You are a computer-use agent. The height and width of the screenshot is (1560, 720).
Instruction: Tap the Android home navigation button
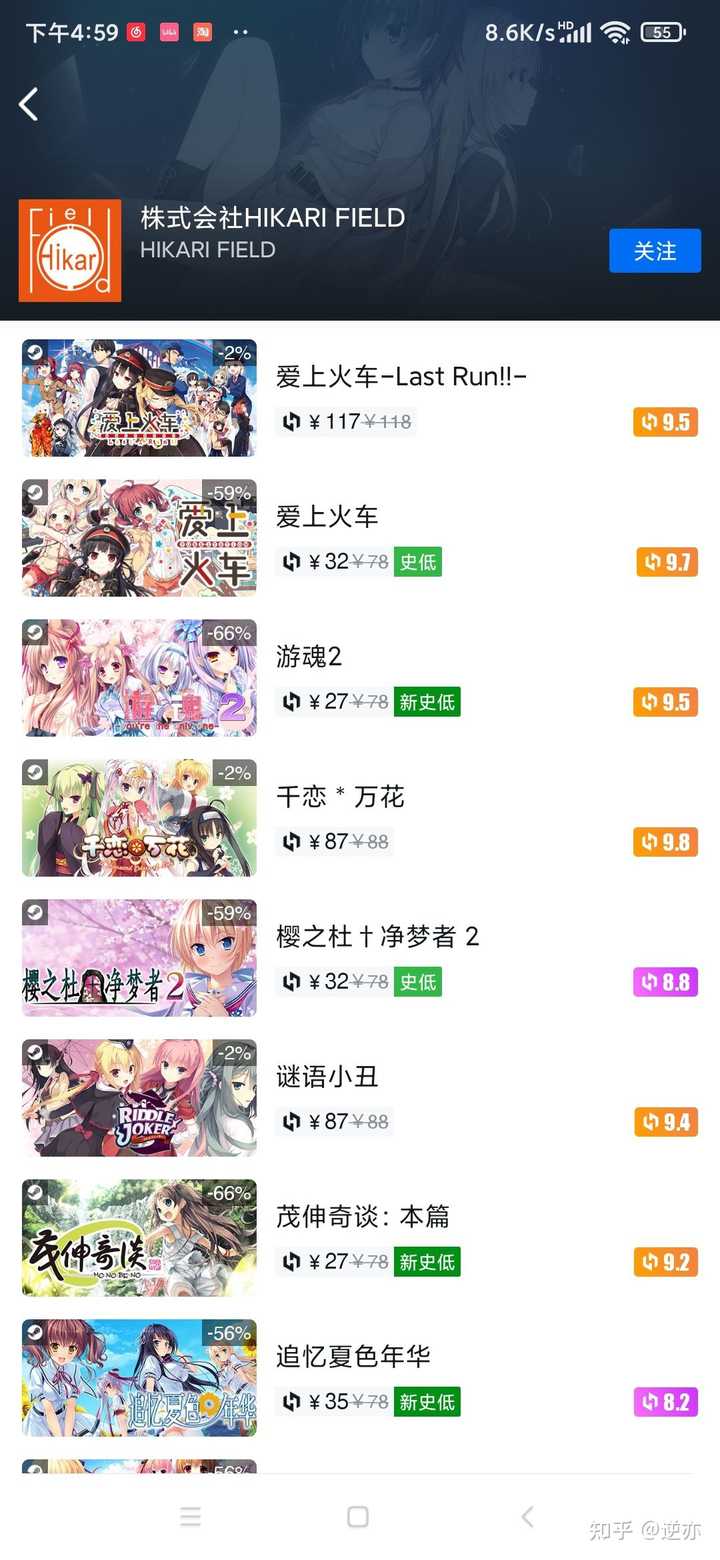coord(356,1516)
